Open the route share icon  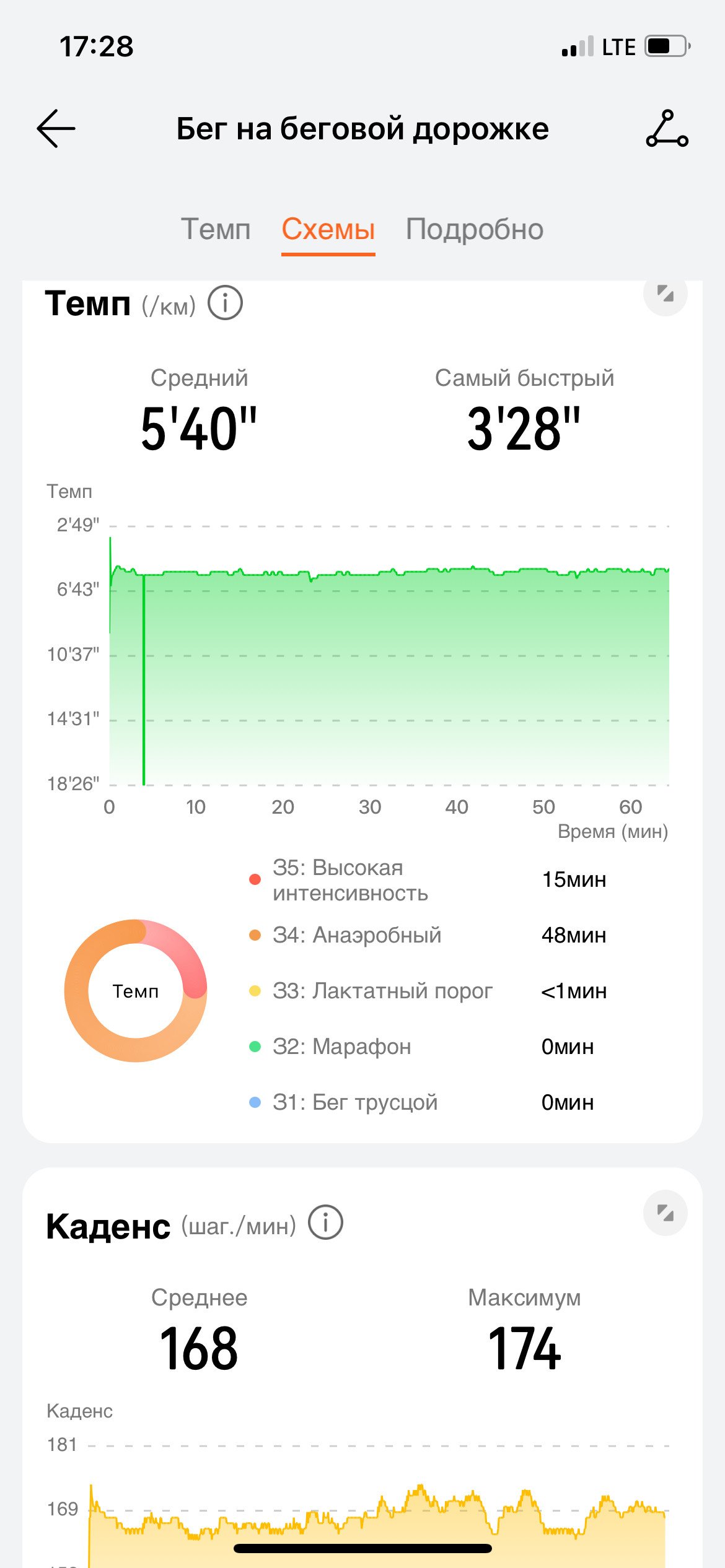click(x=667, y=128)
